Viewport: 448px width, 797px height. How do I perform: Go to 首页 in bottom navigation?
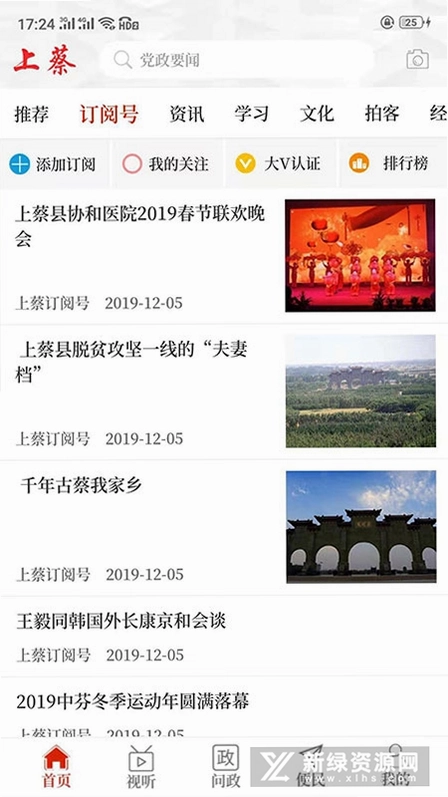pos(56,766)
